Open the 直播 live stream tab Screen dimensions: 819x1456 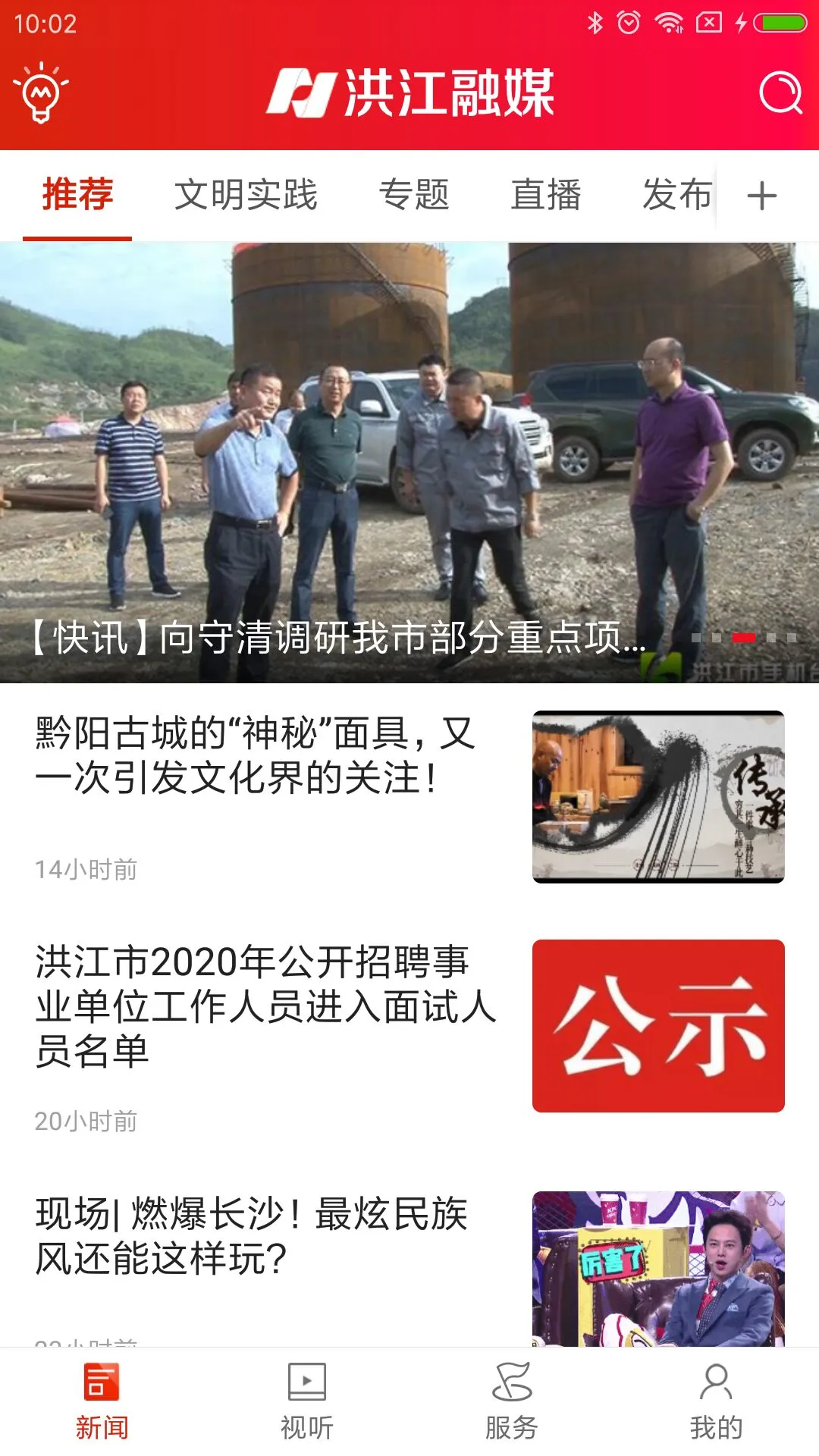[x=548, y=196]
